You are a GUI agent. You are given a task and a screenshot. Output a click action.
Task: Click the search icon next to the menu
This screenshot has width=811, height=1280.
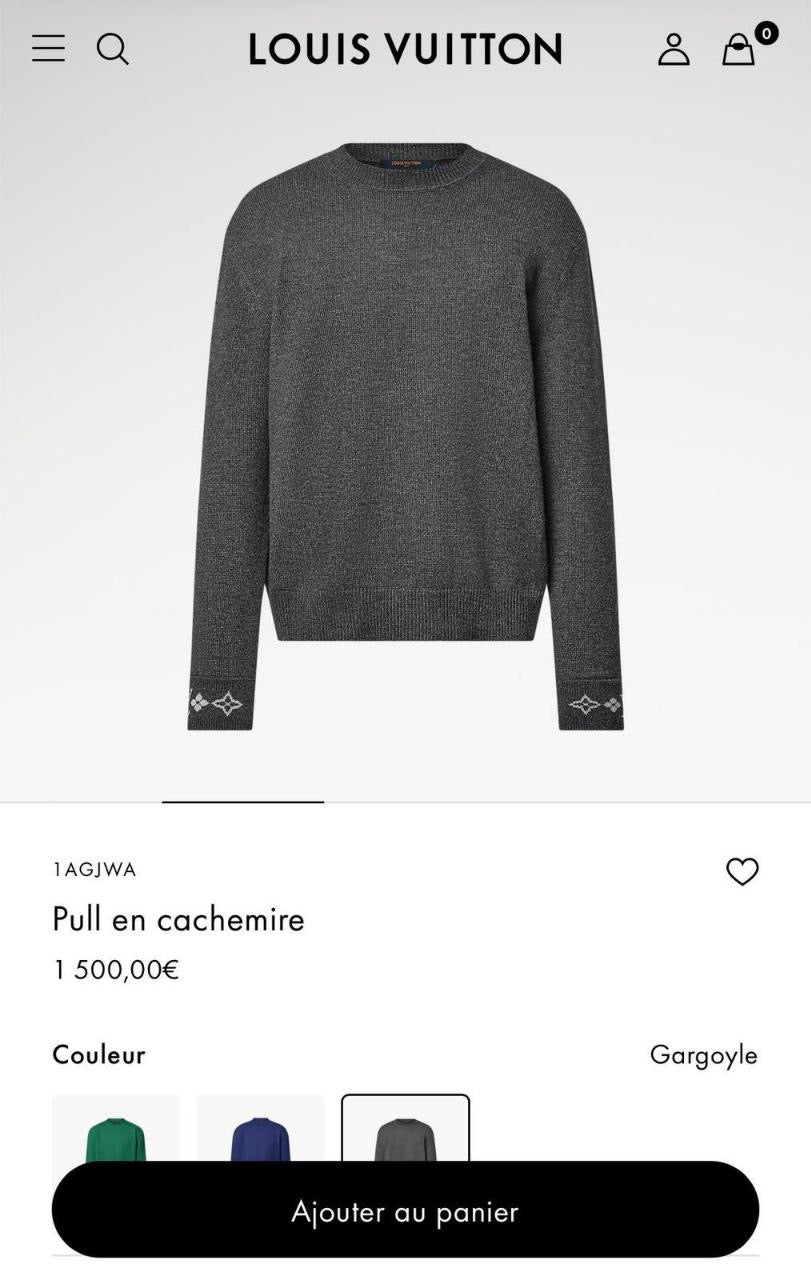pos(113,49)
